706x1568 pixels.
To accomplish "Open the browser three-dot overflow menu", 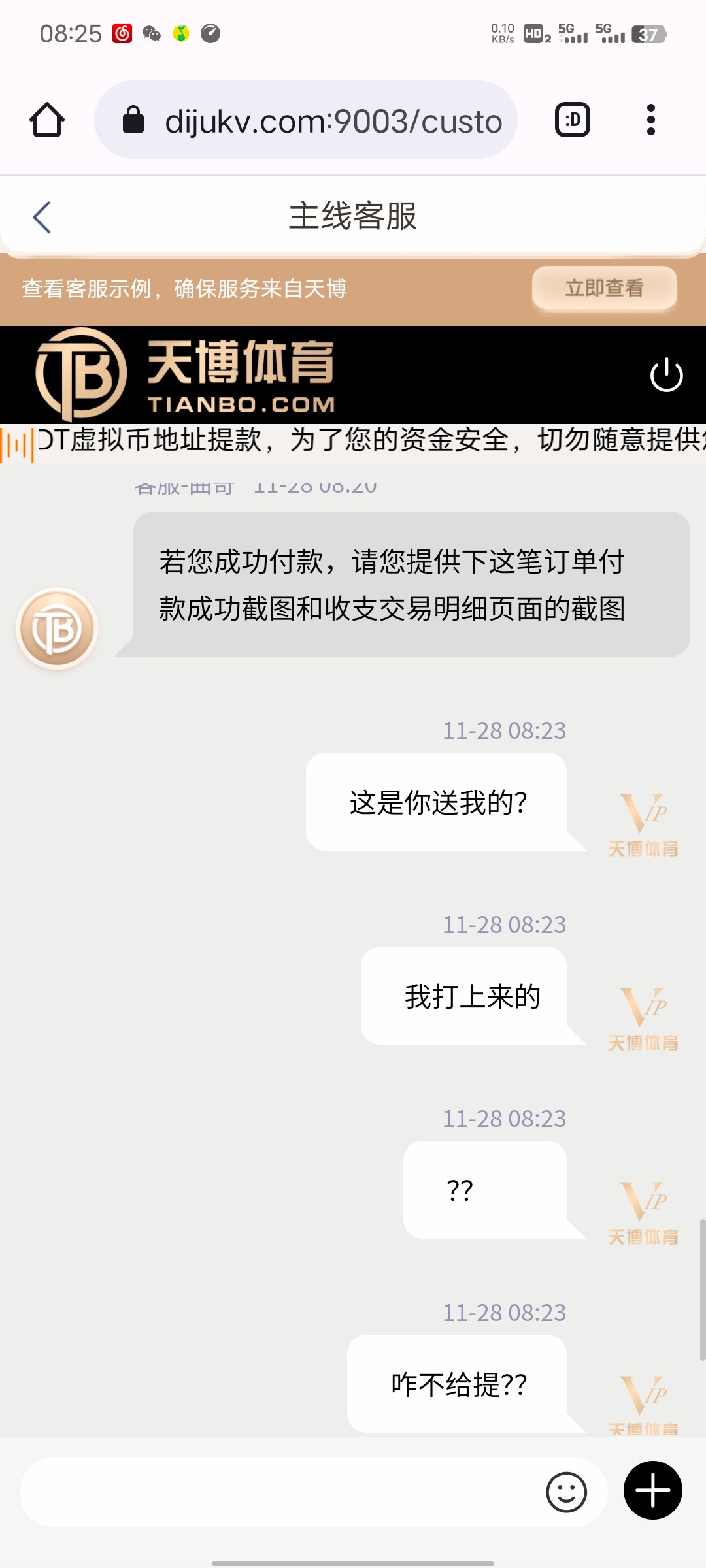I will [x=650, y=120].
